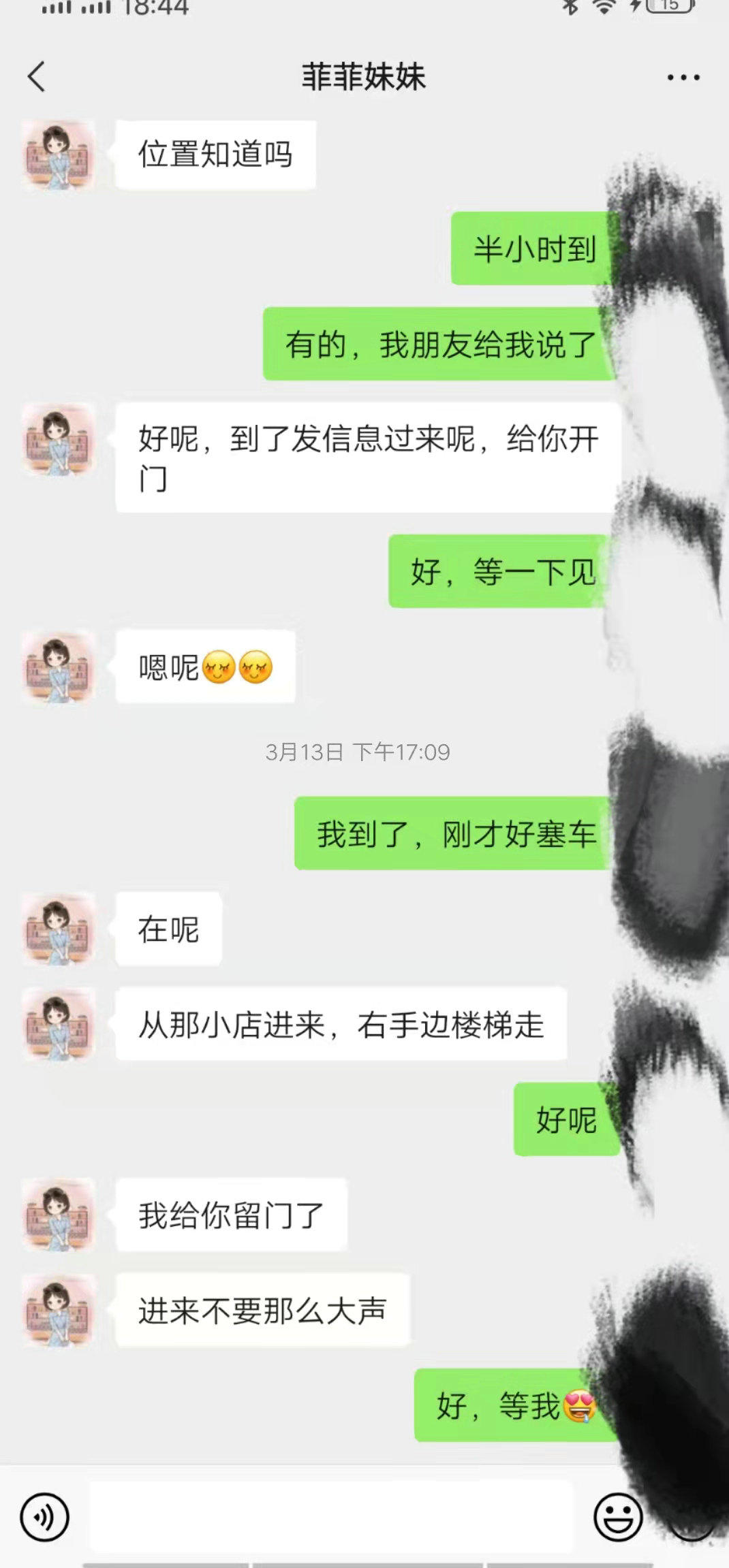The width and height of the screenshot is (729, 1568).
Task: Switch to voice message input
Action: pyautogui.click(x=45, y=1517)
